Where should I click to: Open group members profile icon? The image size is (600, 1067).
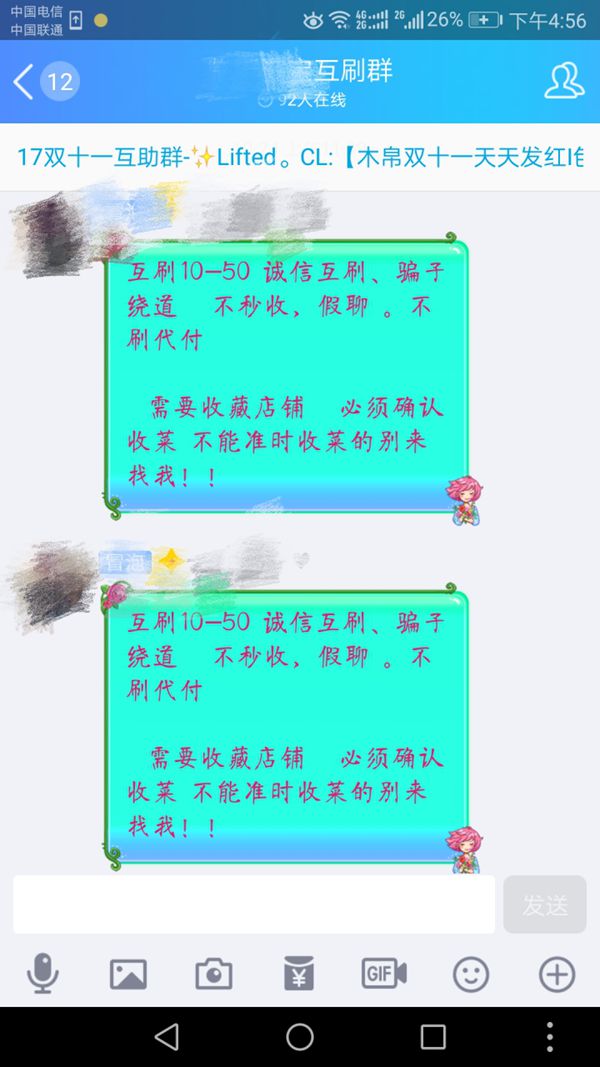coord(564,81)
